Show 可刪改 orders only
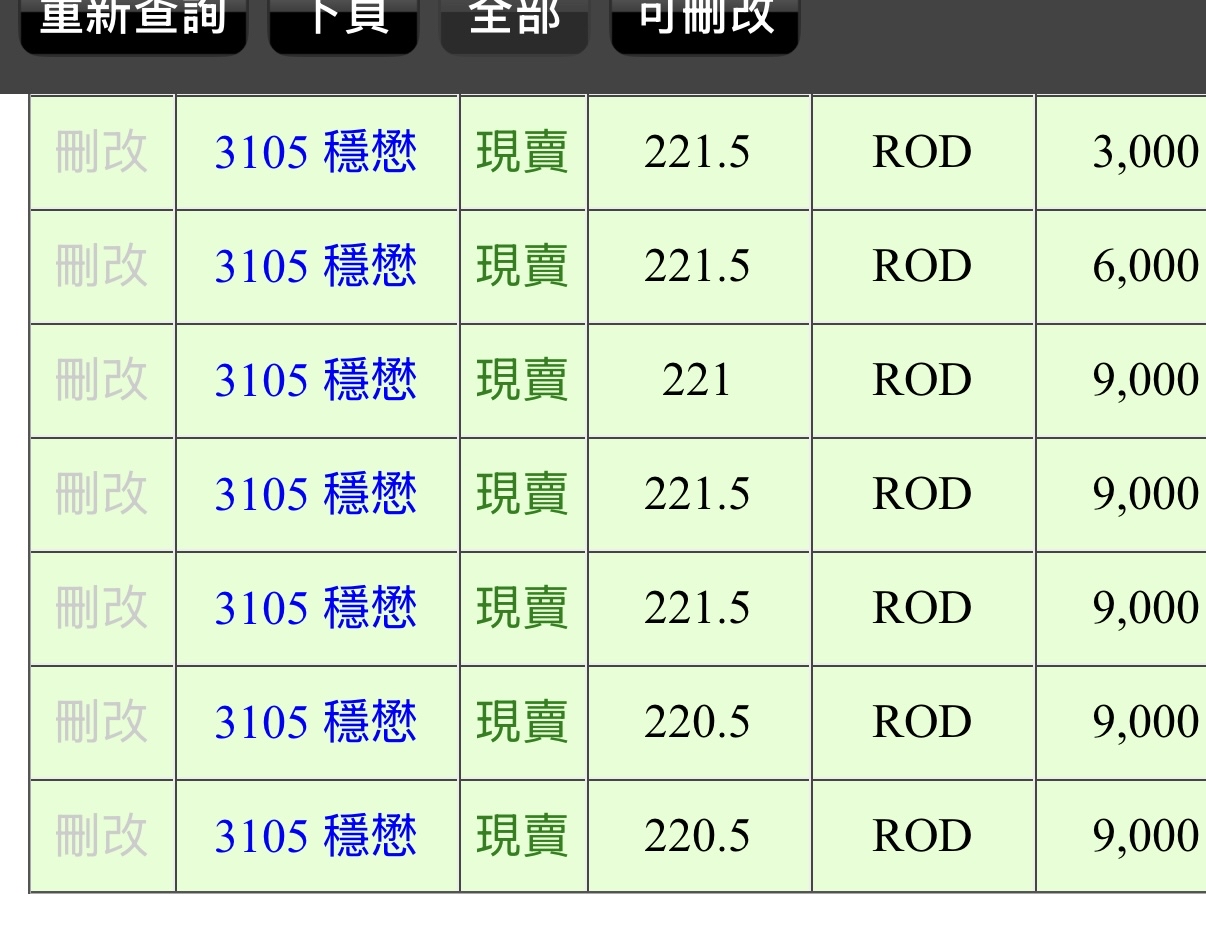This screenshot has width=1206, height=950. [705, 22]
